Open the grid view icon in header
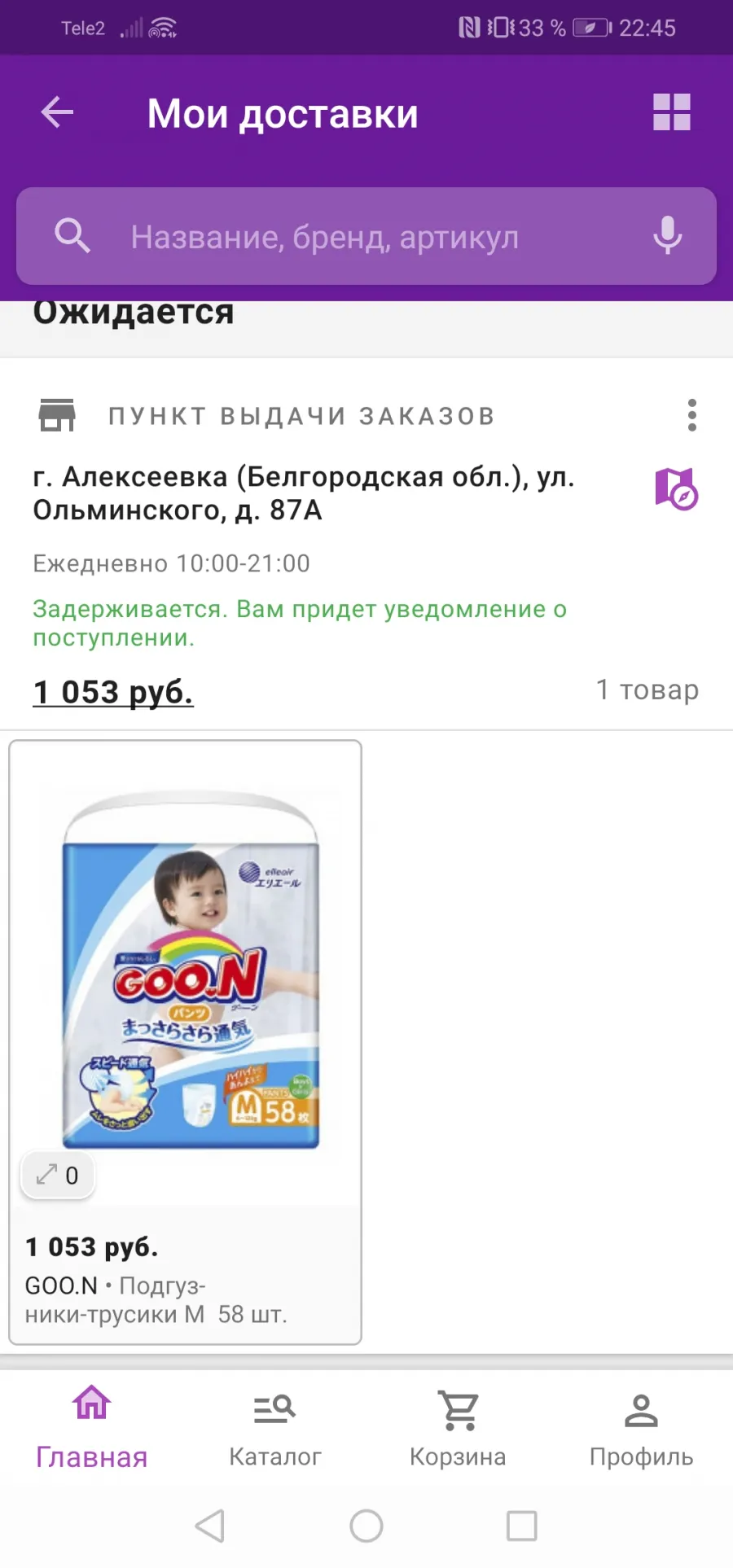733x1568 pixels. coord(672,112)
